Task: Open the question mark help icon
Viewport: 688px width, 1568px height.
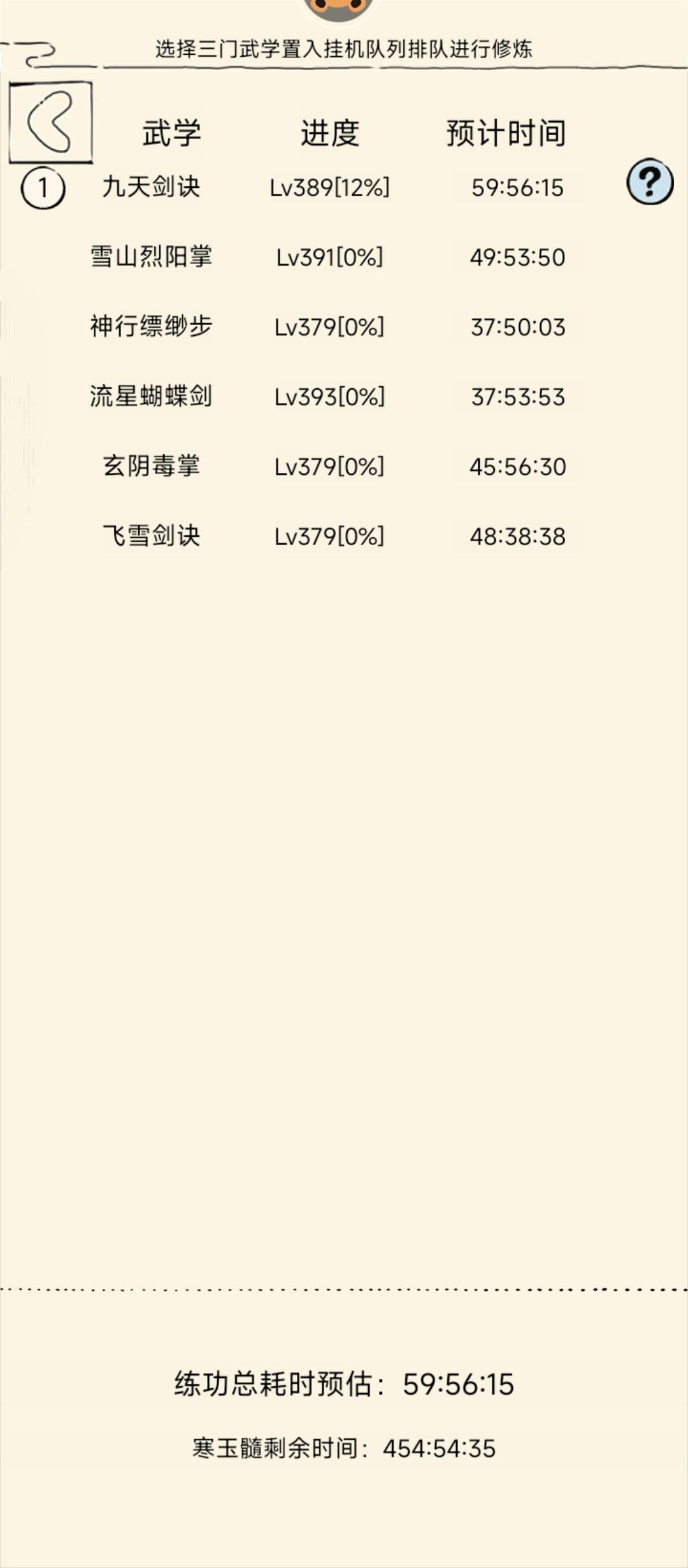Action: point(649,182)
